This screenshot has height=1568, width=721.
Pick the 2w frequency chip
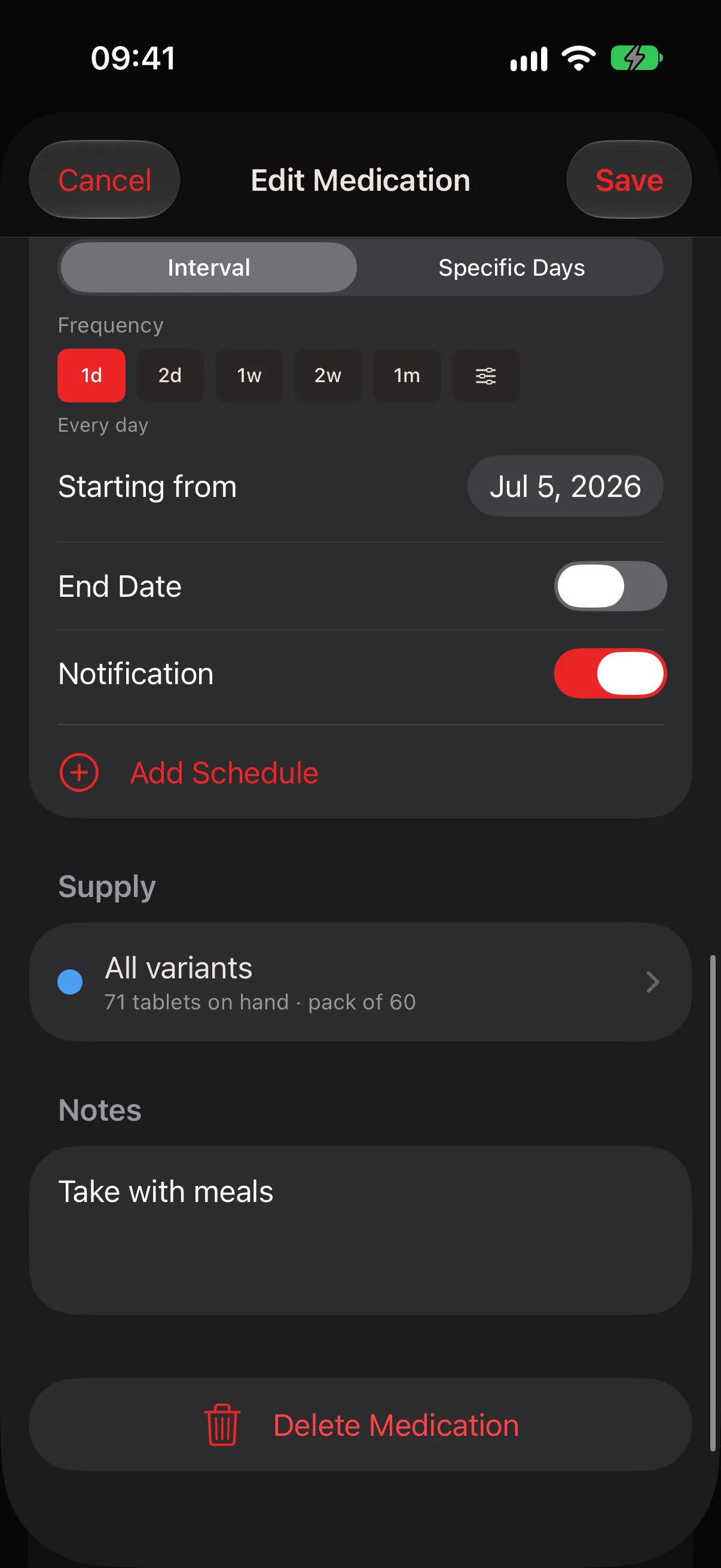pos(328,376)
